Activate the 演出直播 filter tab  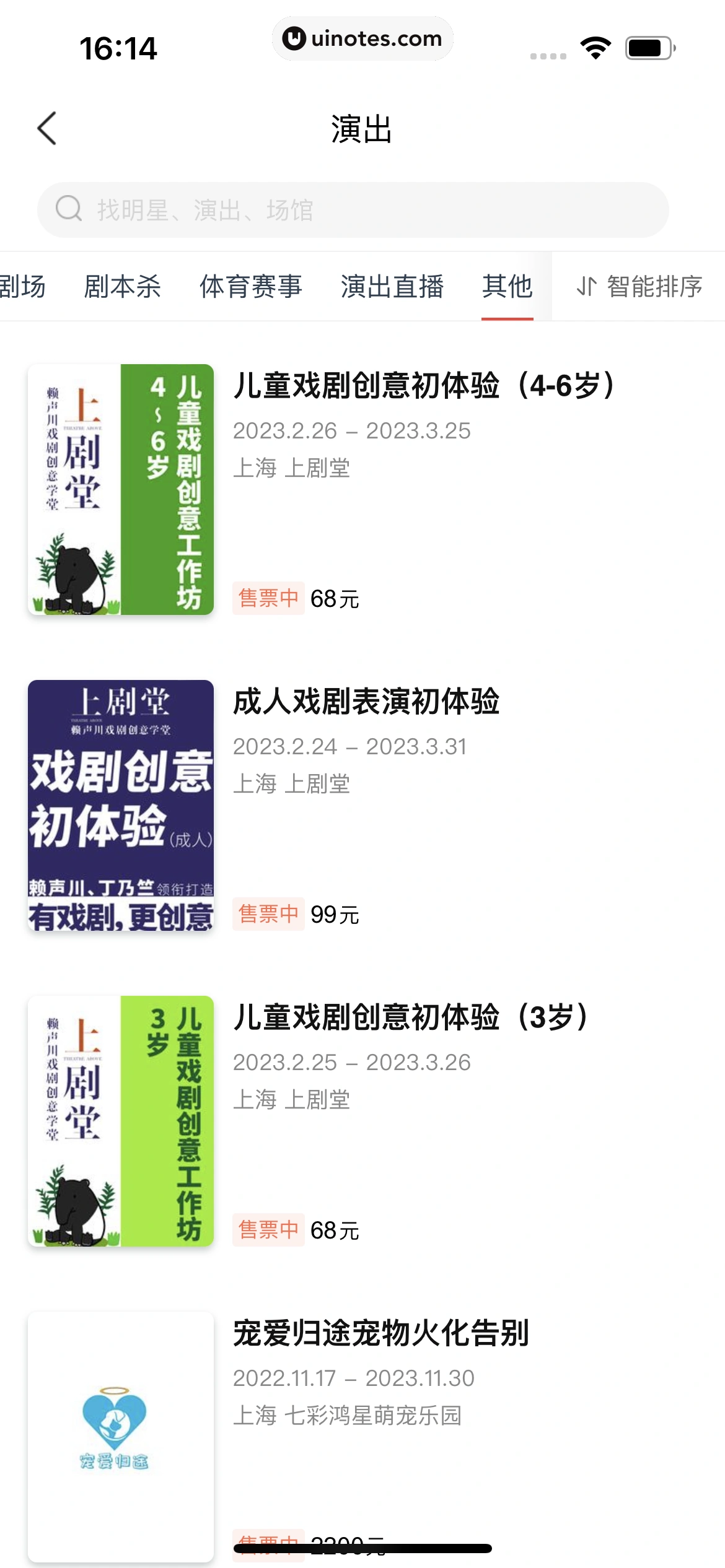392,287
